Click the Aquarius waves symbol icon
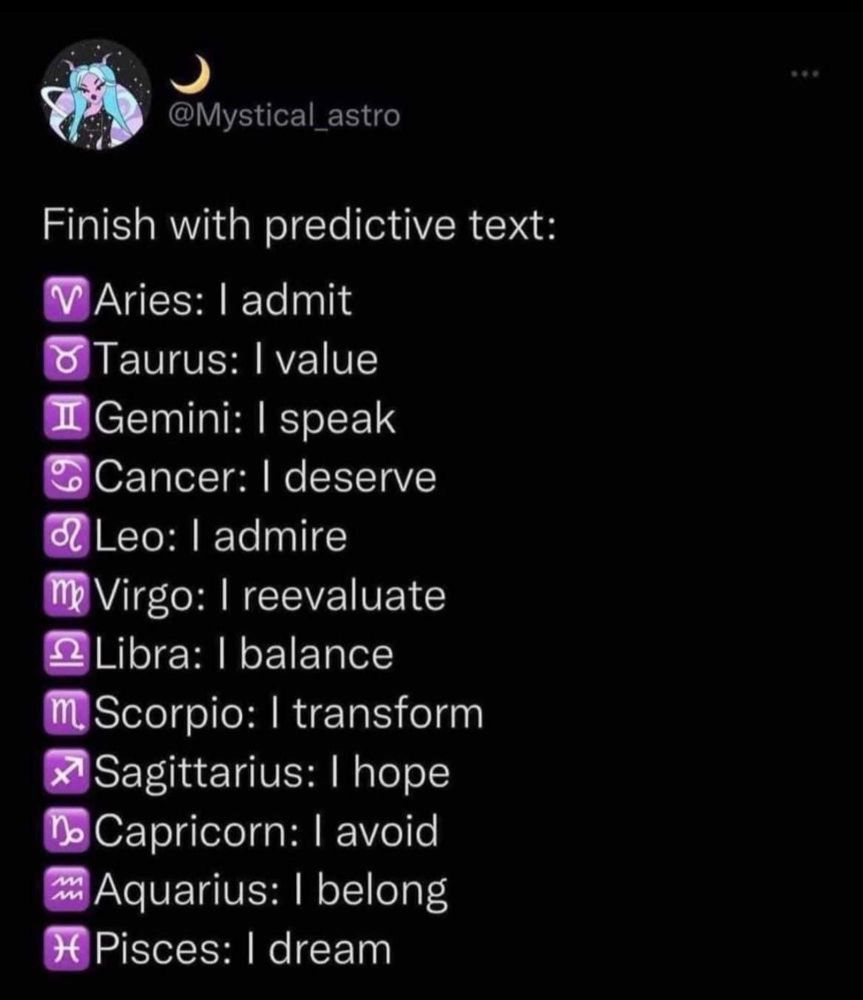Screen dimensions: 863x1000 click(x=65, y=888)
